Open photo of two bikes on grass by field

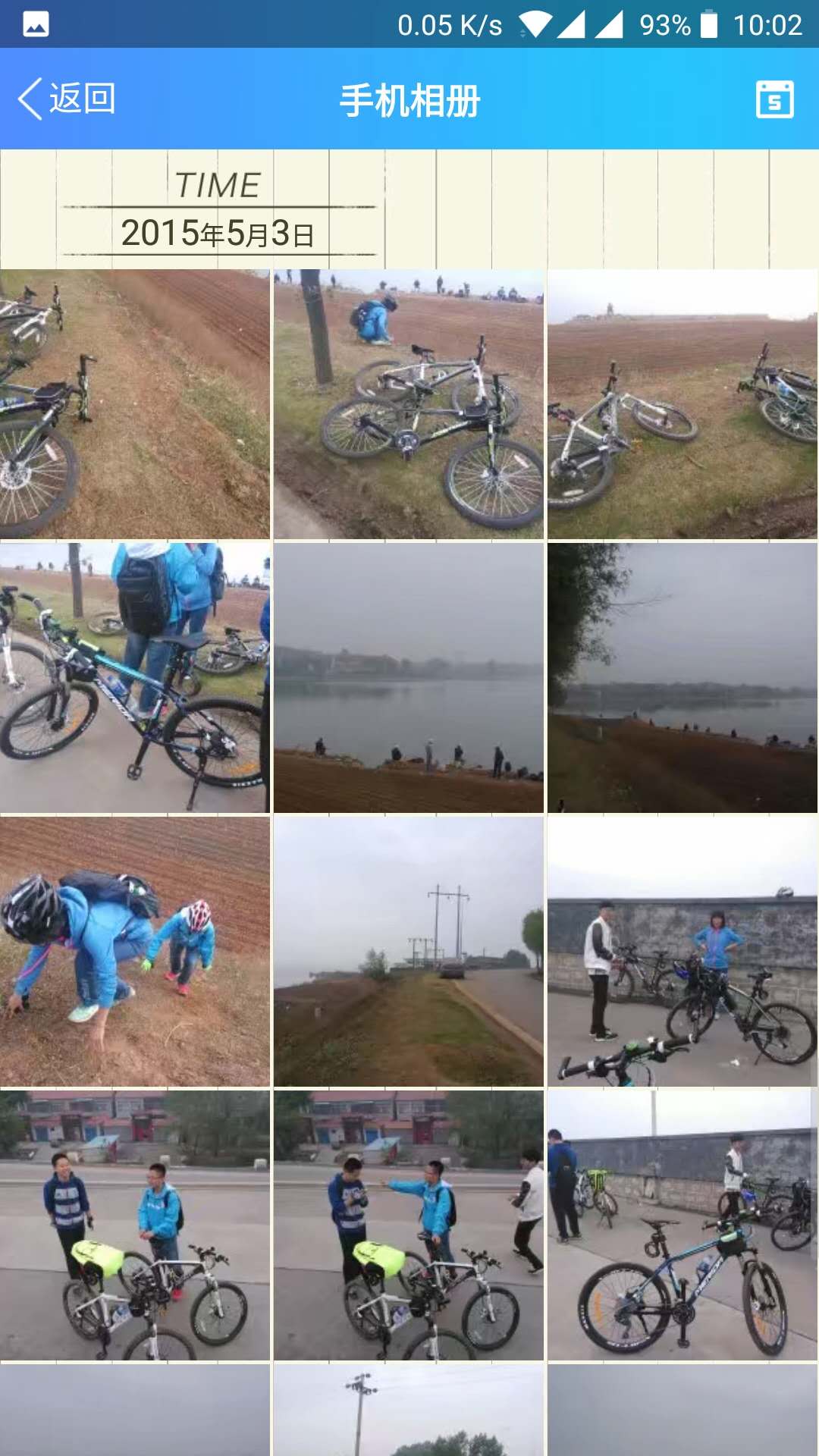point(682,404)
